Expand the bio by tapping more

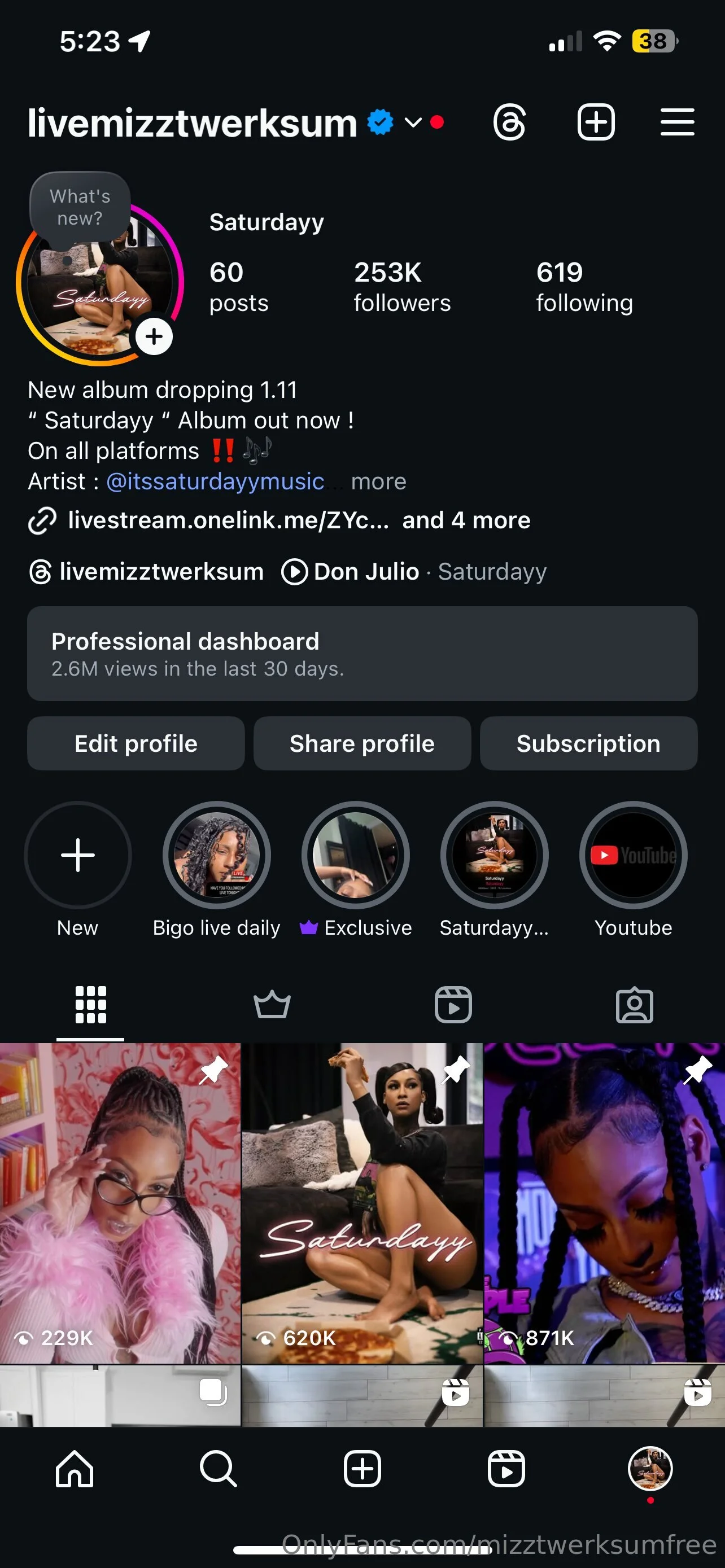point(378,481)
